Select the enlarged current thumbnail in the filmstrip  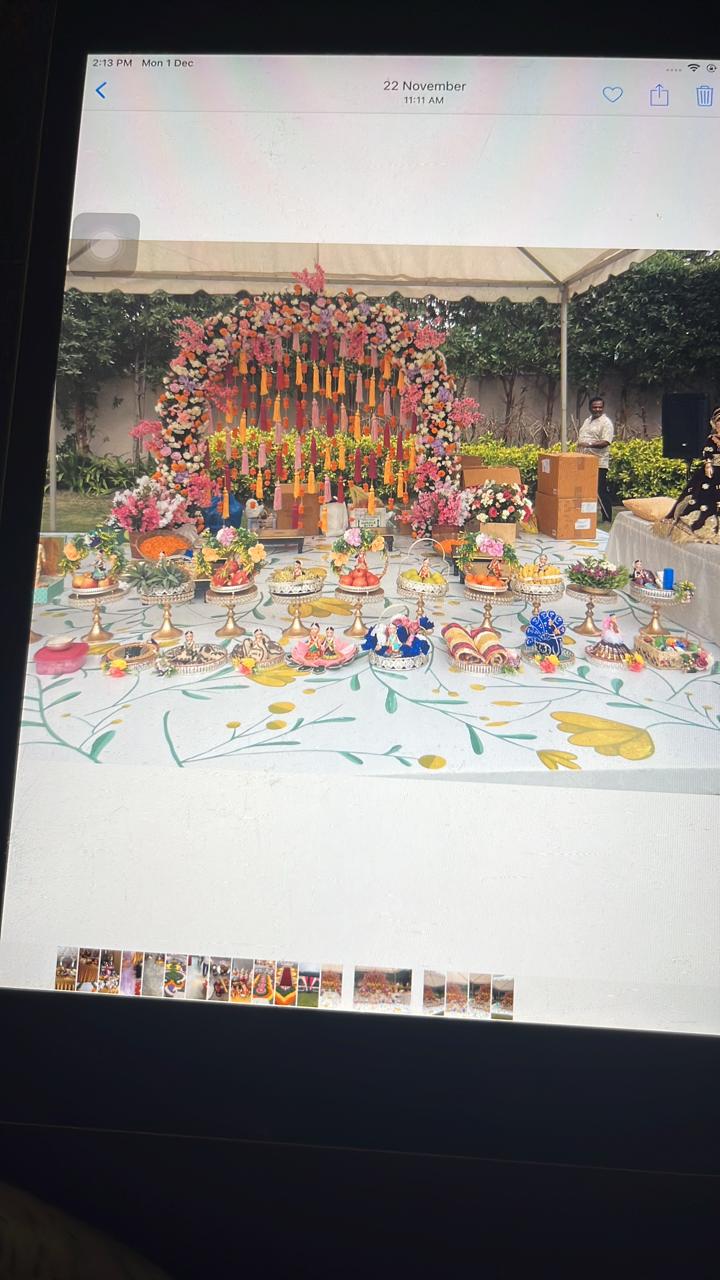pyautogui.click(x=382, y=988)
